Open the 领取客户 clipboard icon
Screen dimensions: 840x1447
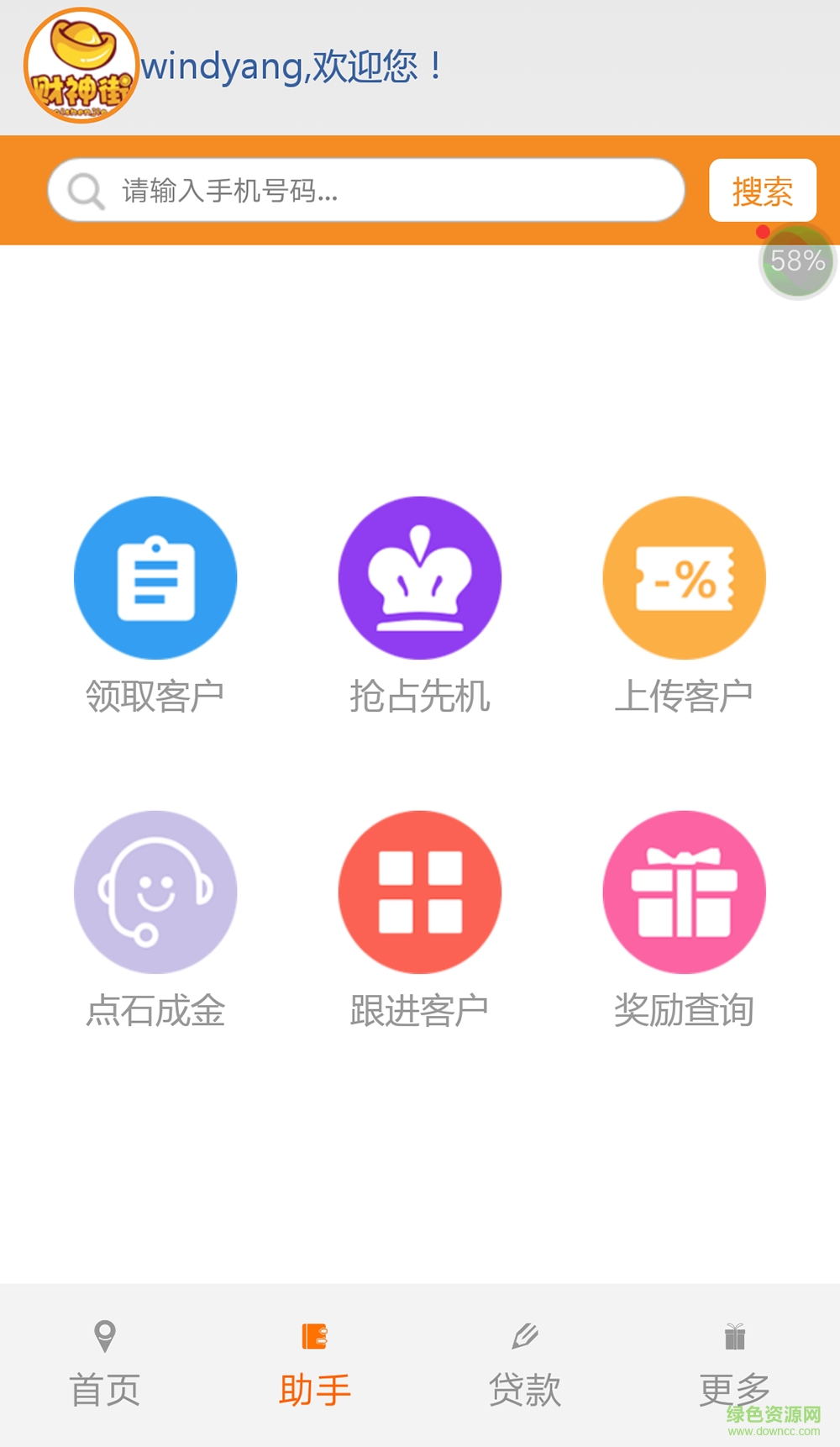pos(155,577)
